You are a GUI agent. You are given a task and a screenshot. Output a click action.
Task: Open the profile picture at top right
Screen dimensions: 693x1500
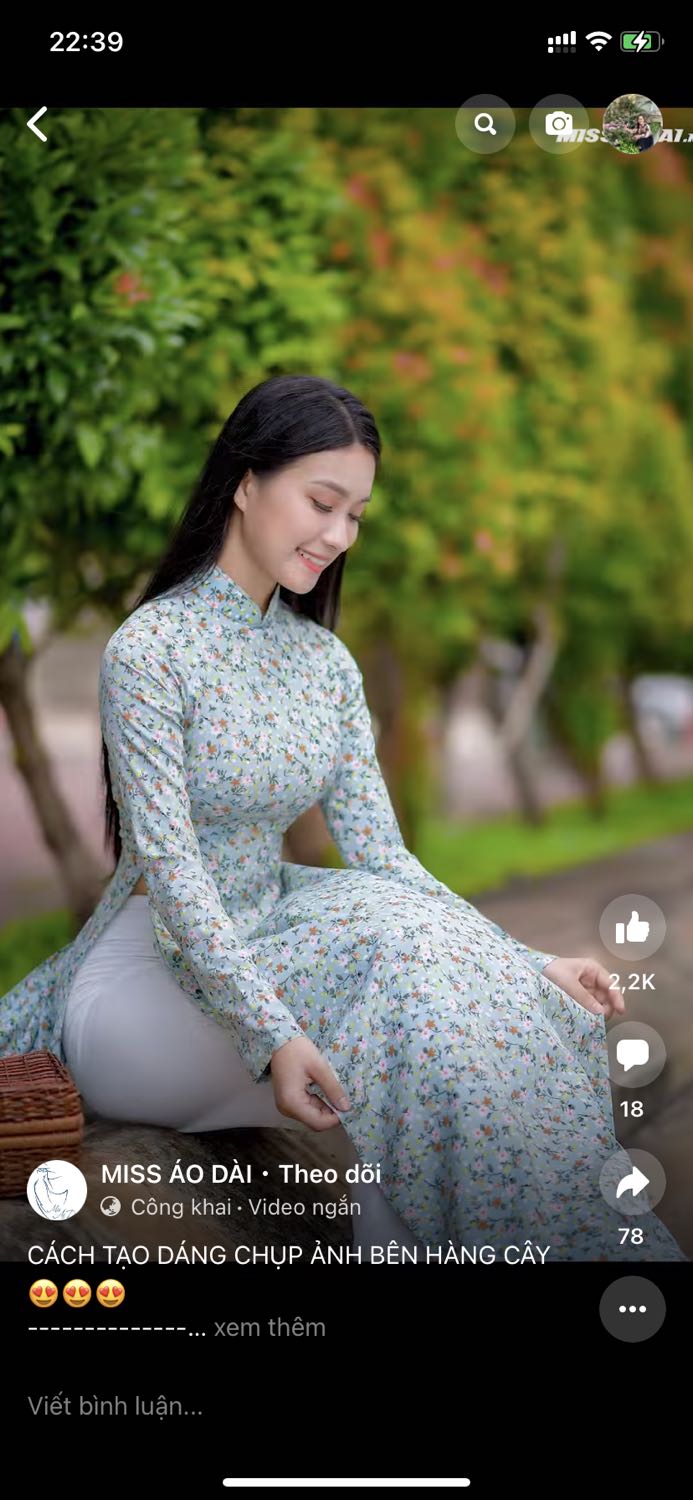pyautogui.click(x=632, y=124)
